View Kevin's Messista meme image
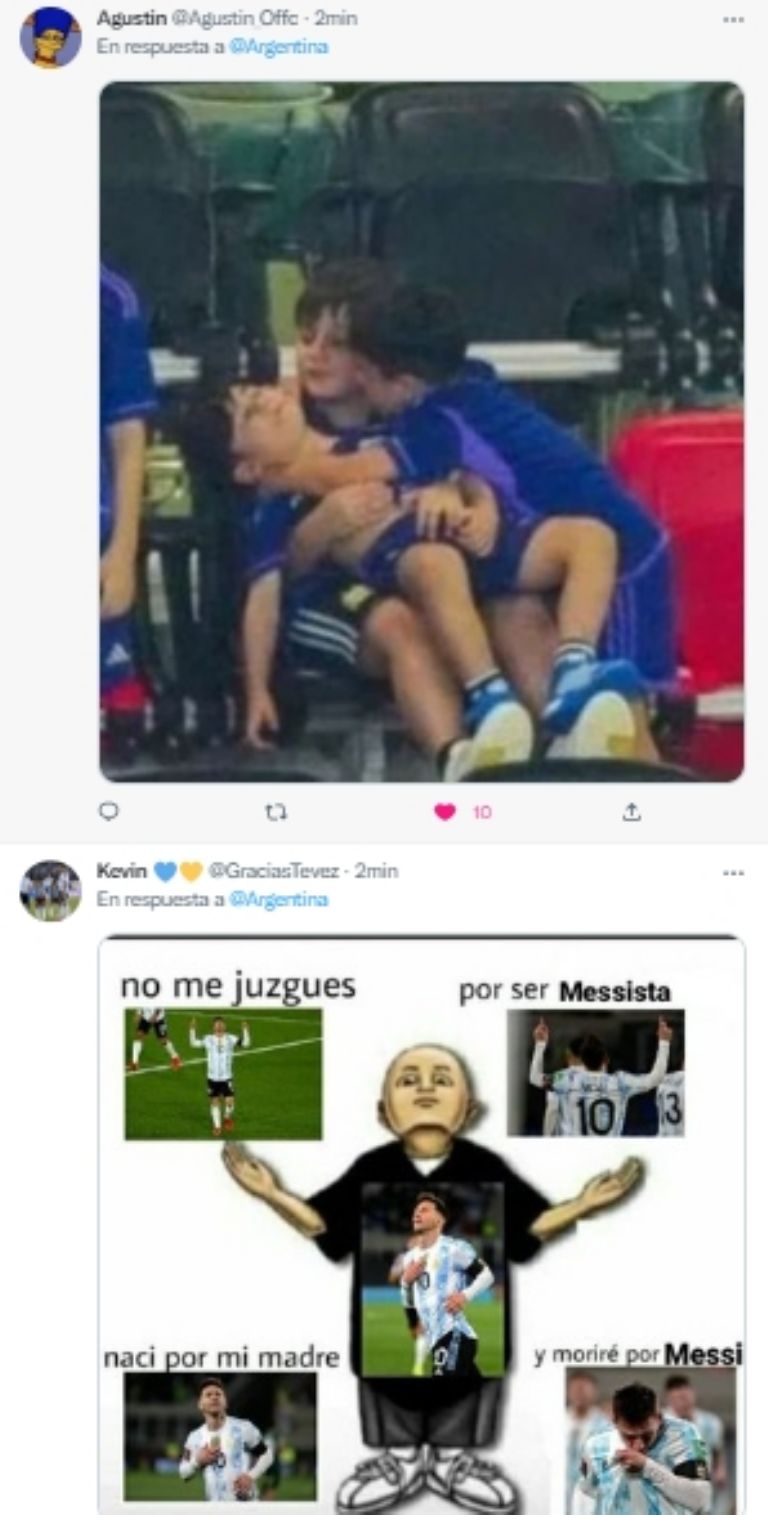The width and height of the screenshot is (768, 1515). (421, 1225)
